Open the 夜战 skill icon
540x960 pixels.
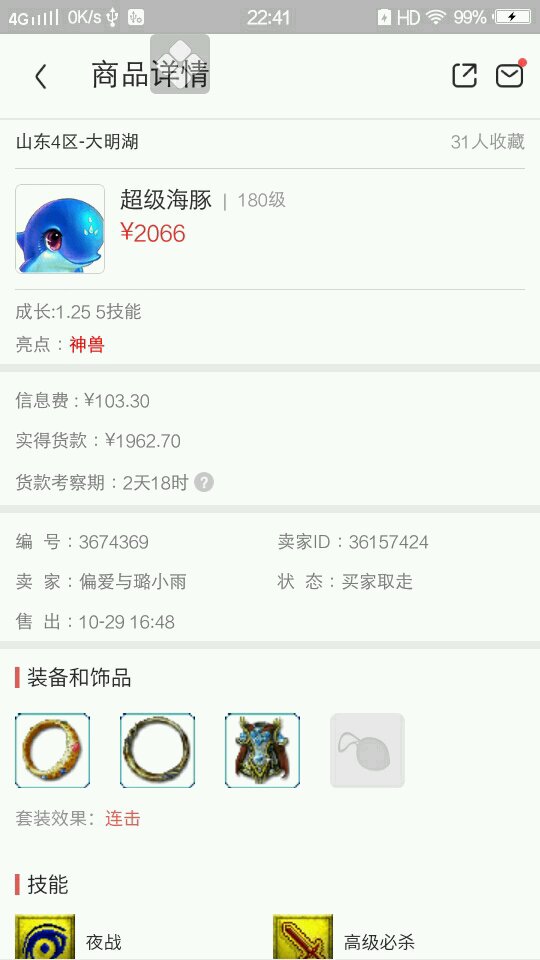coord(45,937)
